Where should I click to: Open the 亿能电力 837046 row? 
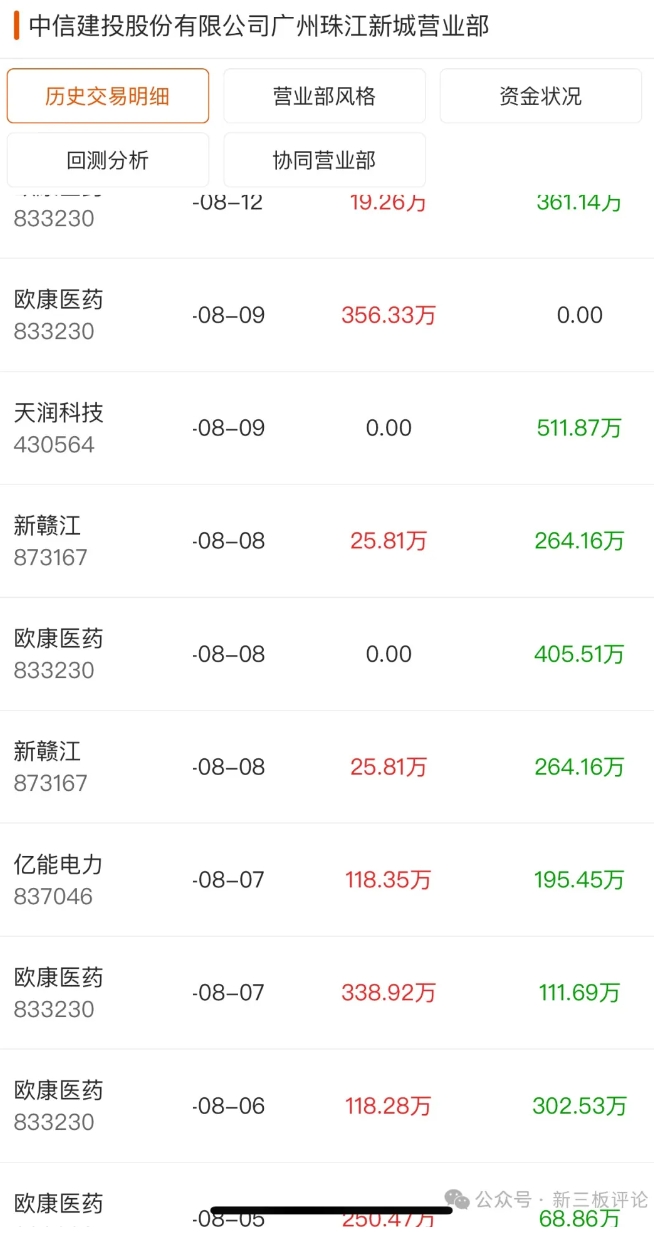327,880
